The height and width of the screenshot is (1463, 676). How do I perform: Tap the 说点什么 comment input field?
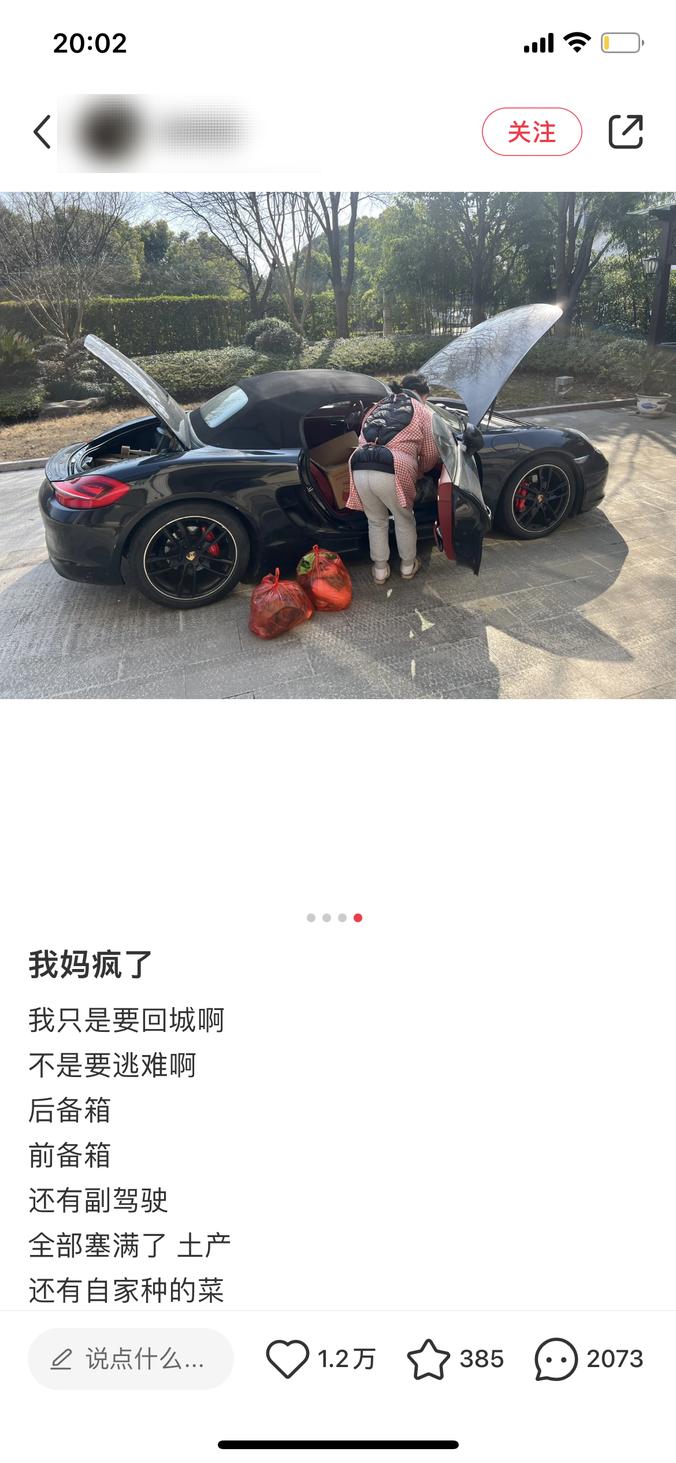(131, 1358)
